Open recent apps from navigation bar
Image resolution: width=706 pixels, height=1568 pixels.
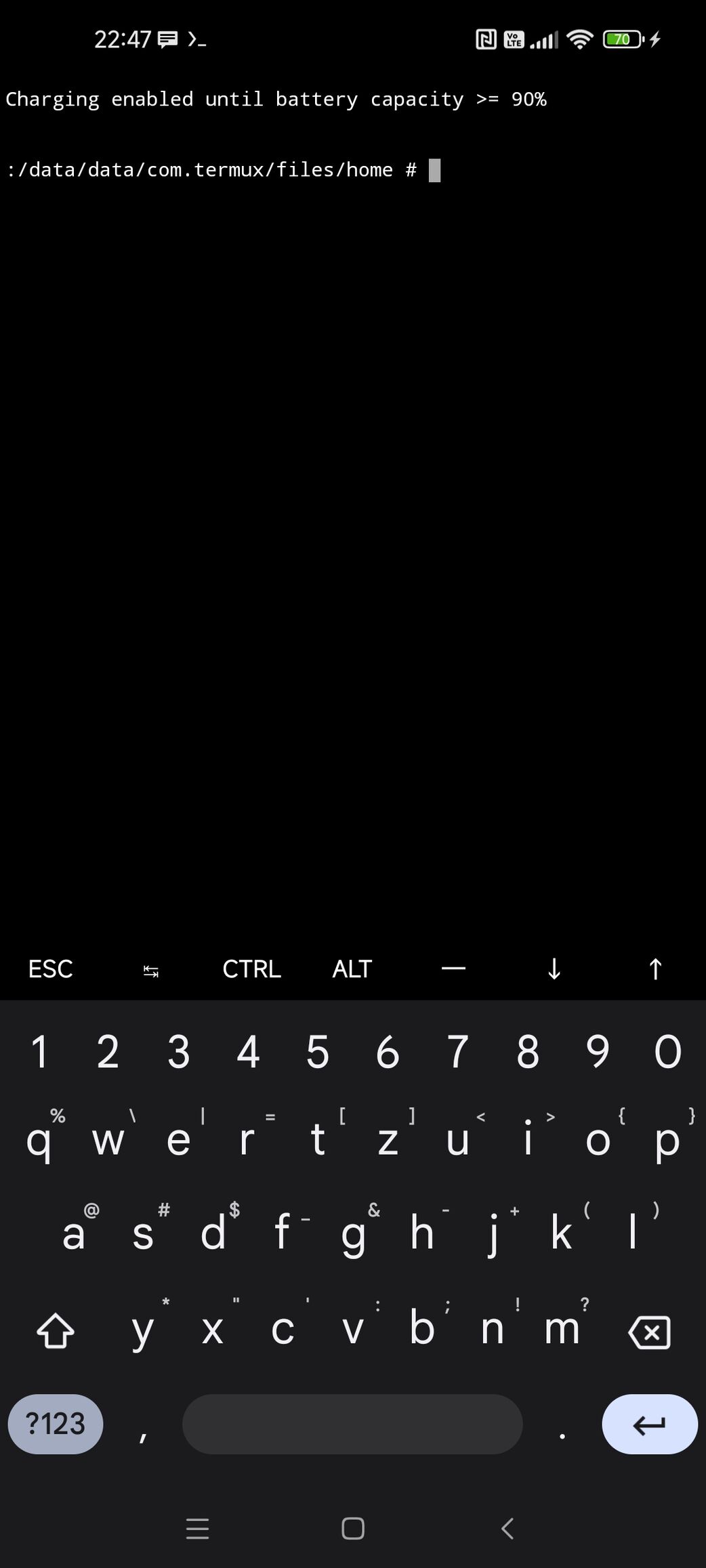coord(197,1529)
